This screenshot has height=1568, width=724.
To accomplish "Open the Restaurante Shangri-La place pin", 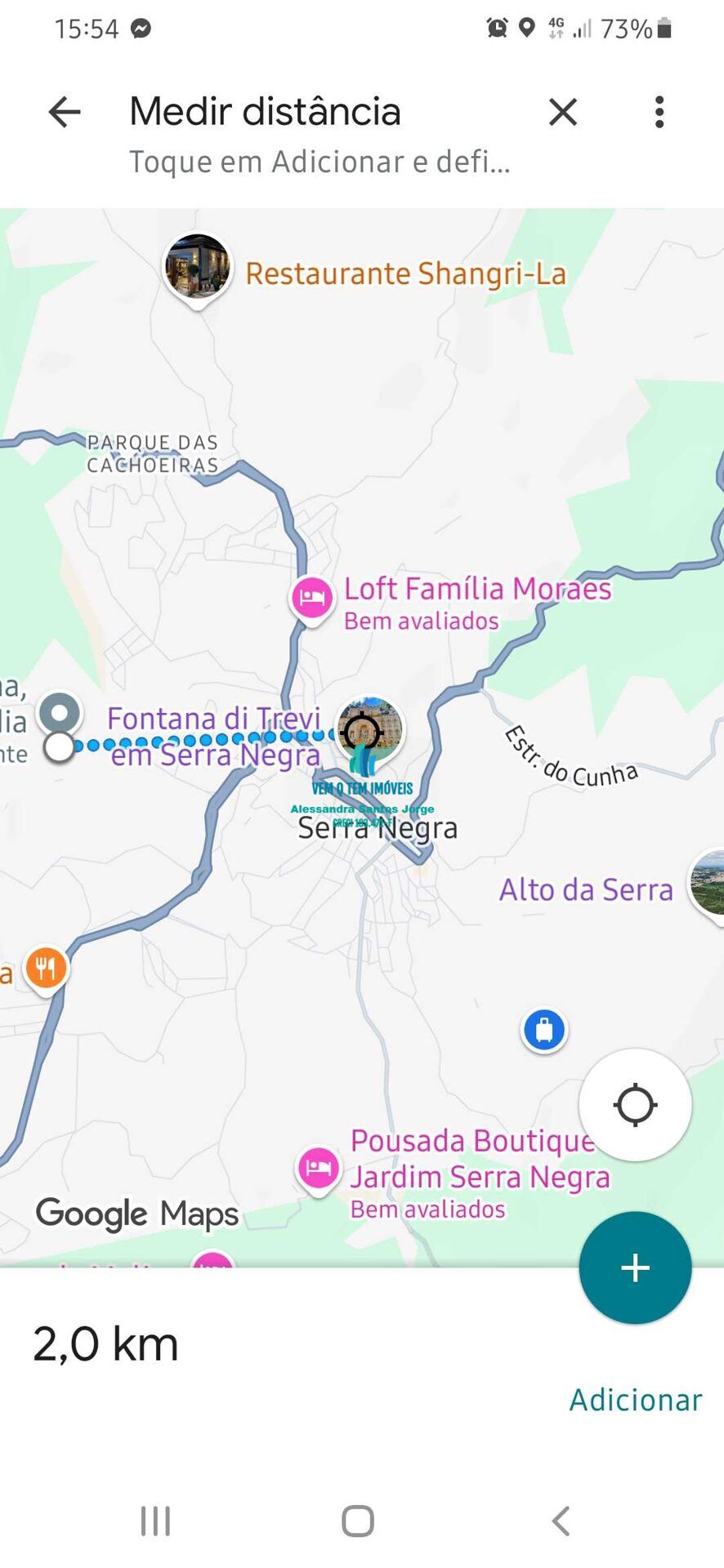I will pyautogui.click(x=197, y=266).
